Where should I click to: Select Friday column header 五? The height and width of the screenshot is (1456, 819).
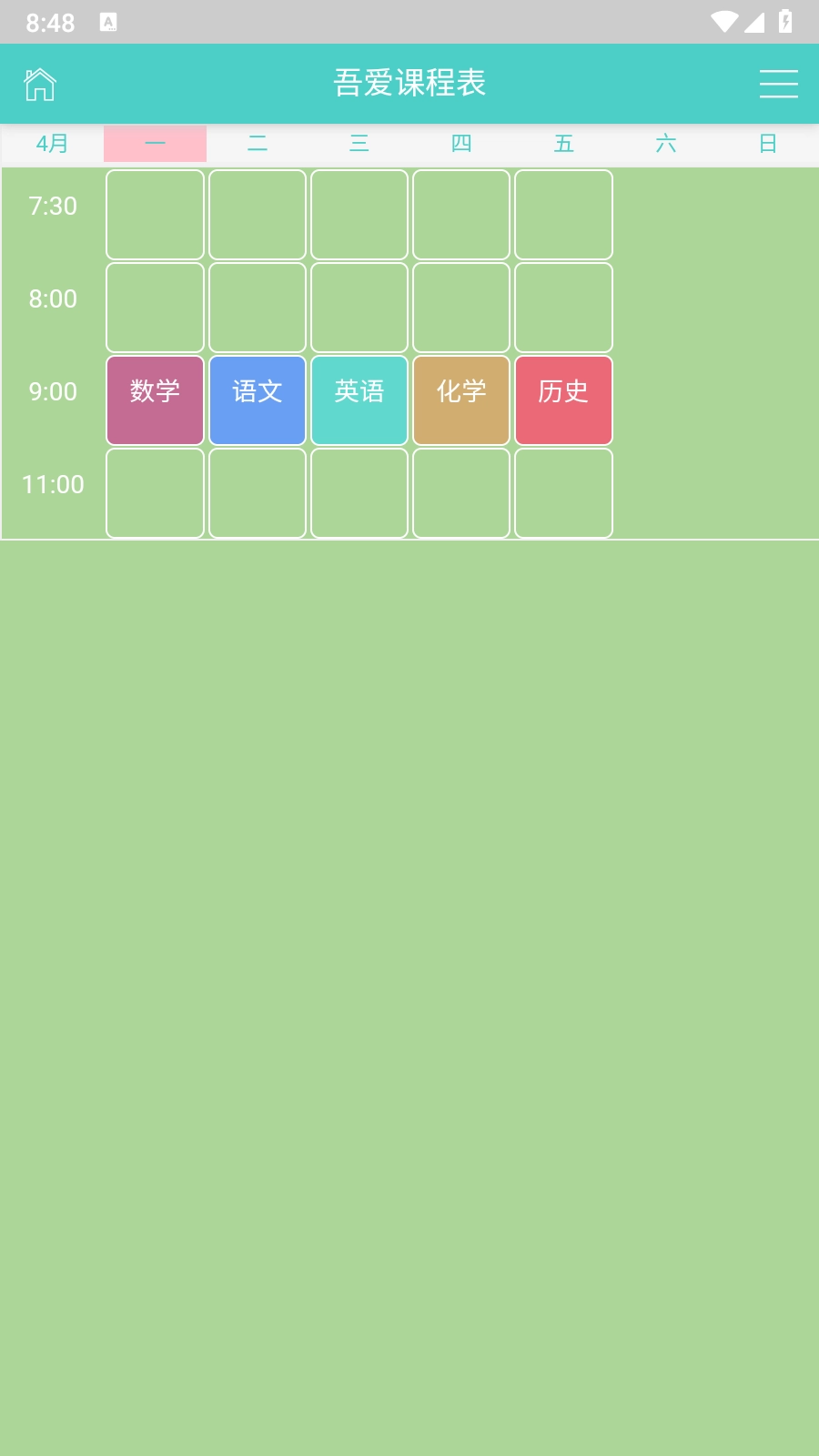563,143
